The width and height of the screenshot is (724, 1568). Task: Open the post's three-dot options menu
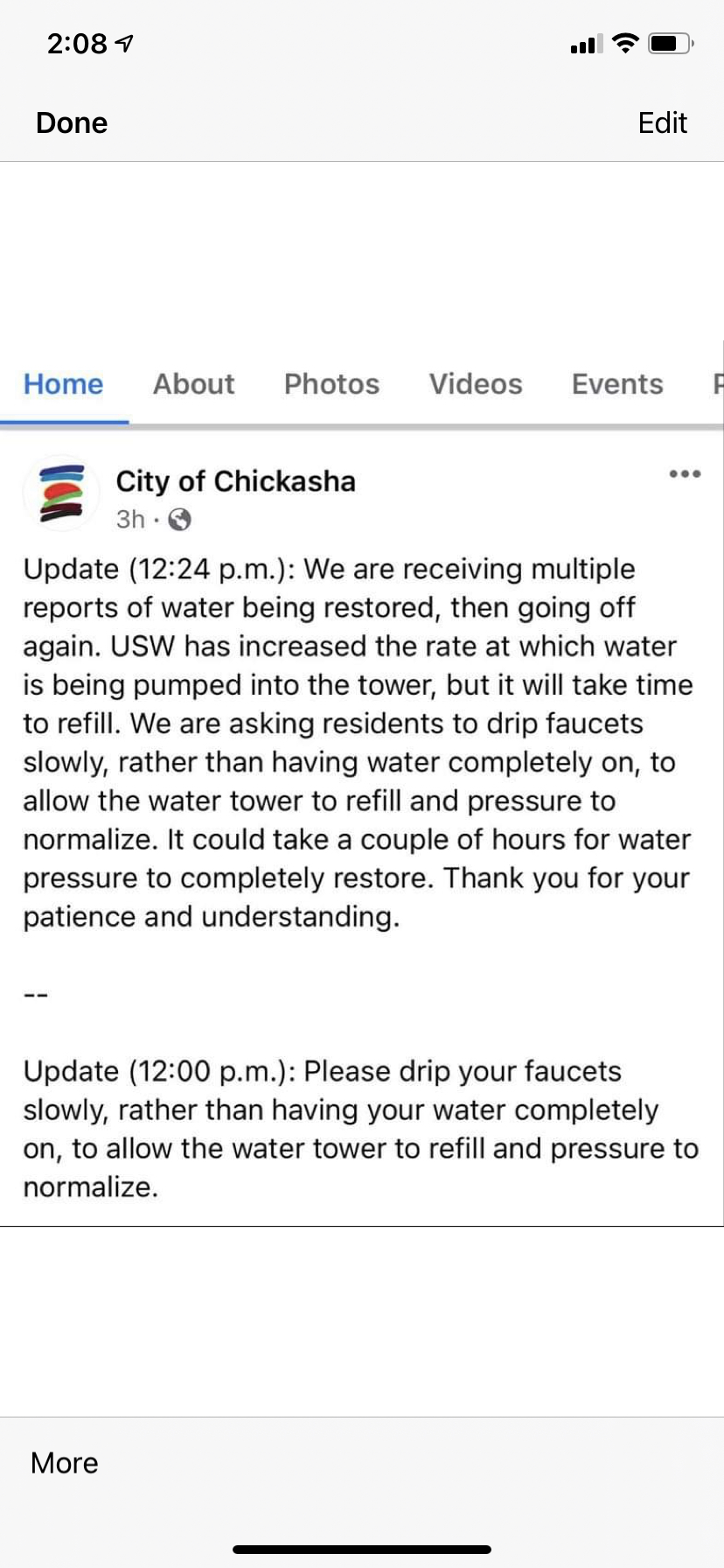pyautogui.click(x=685, y=473)
